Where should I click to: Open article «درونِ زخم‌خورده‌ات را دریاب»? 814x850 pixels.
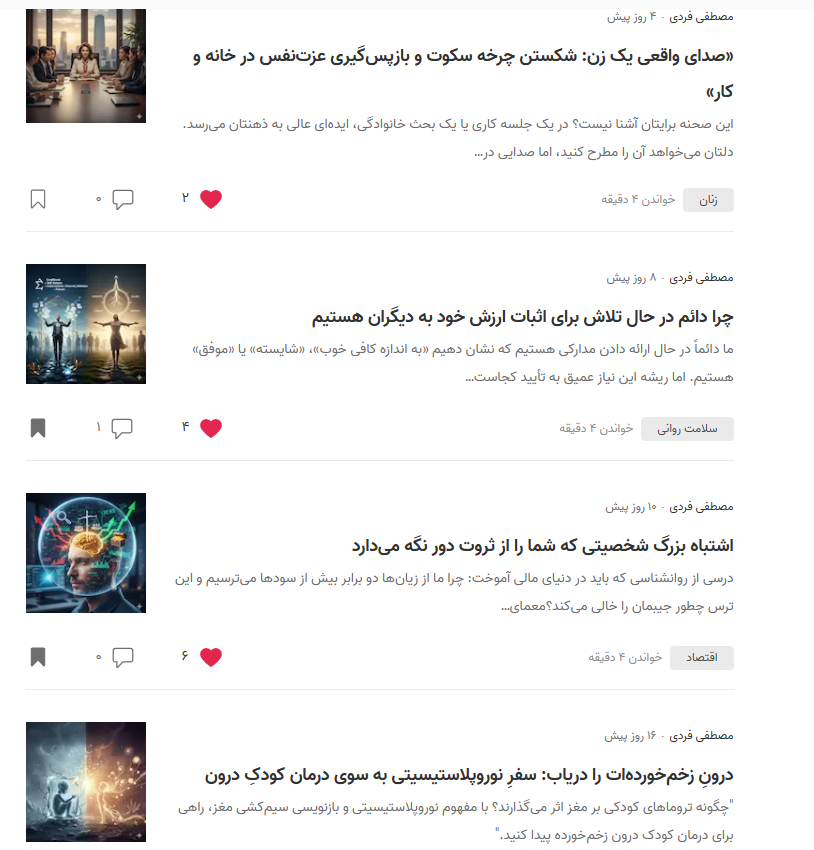coord(470,775)
